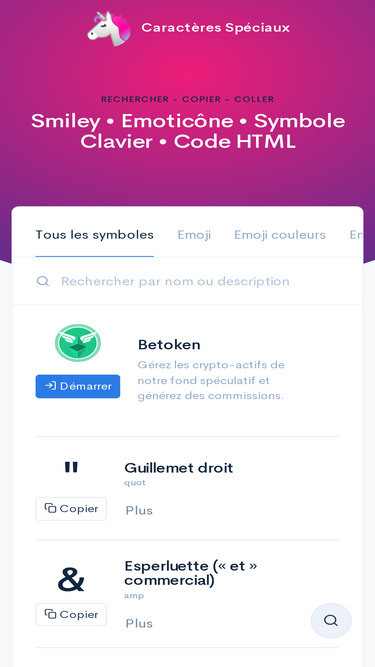Copy the Esperluette symbol
The height and width of the screenshot is (667, 375).
71,614
